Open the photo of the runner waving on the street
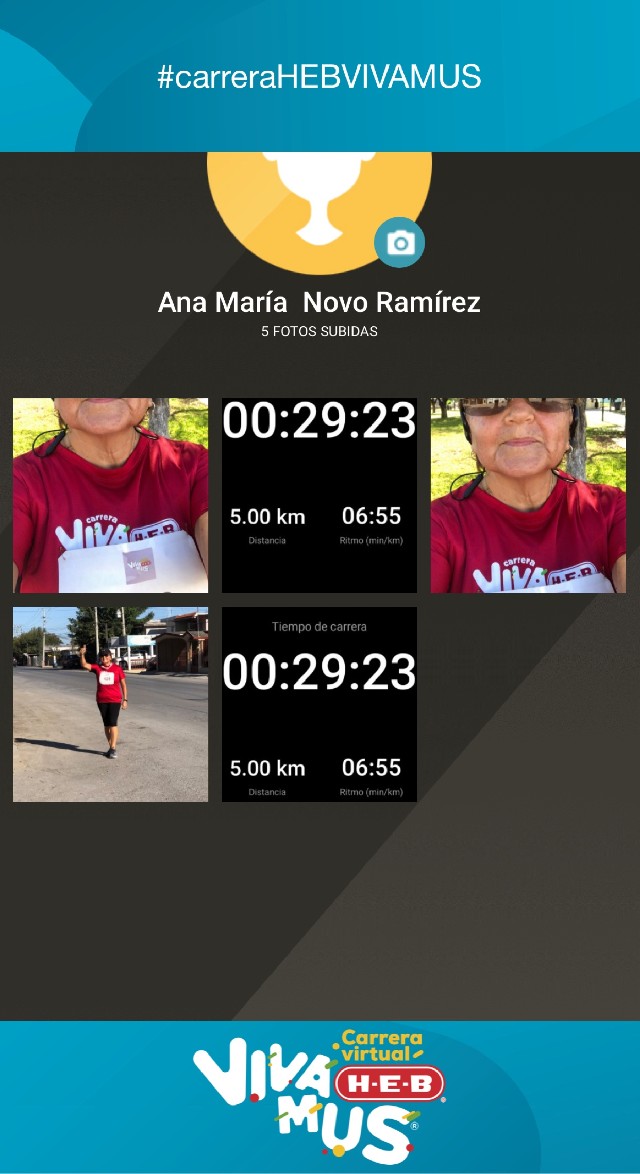 110,704
